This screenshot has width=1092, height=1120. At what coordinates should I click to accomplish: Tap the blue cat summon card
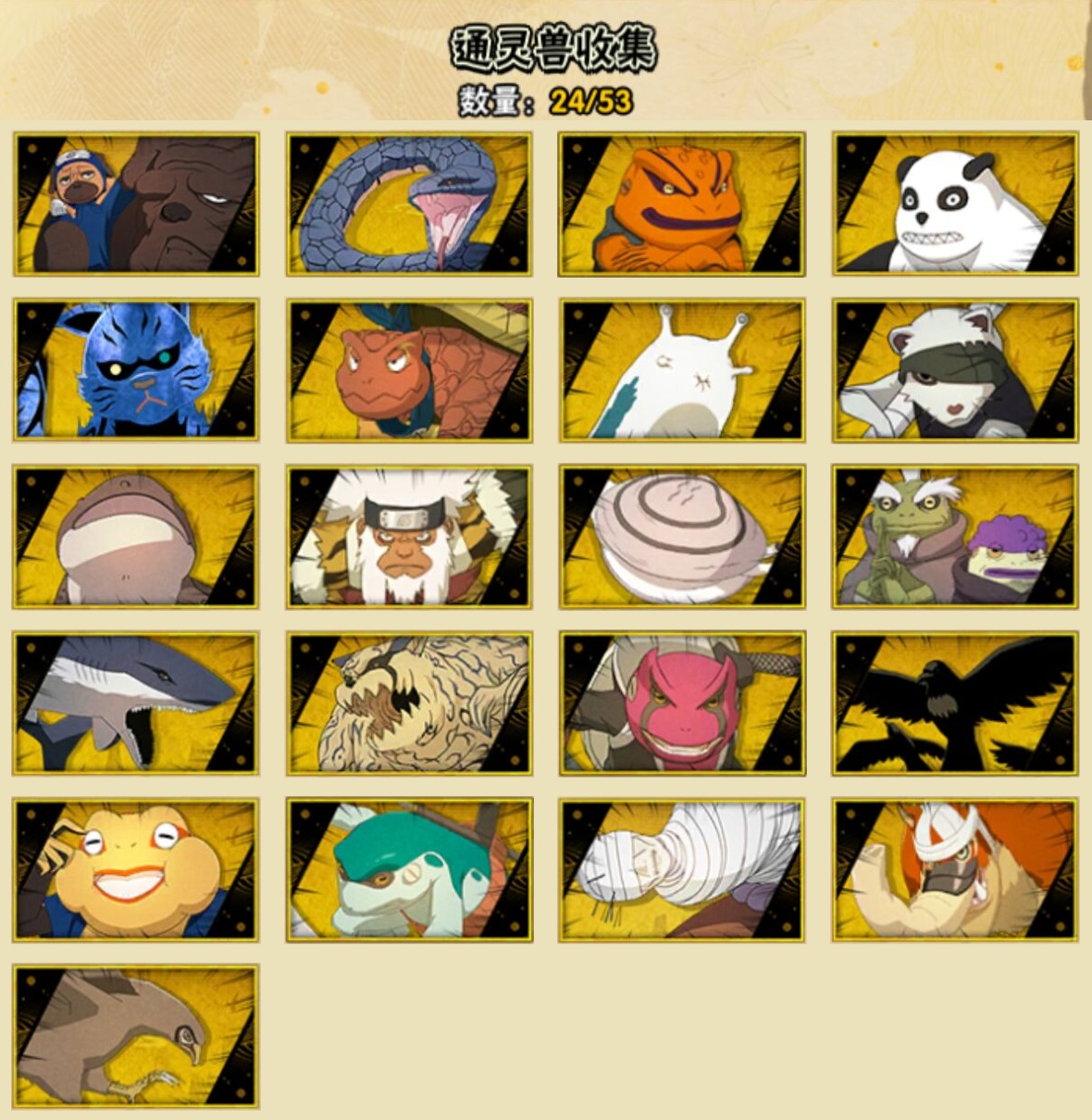(136, 370)
